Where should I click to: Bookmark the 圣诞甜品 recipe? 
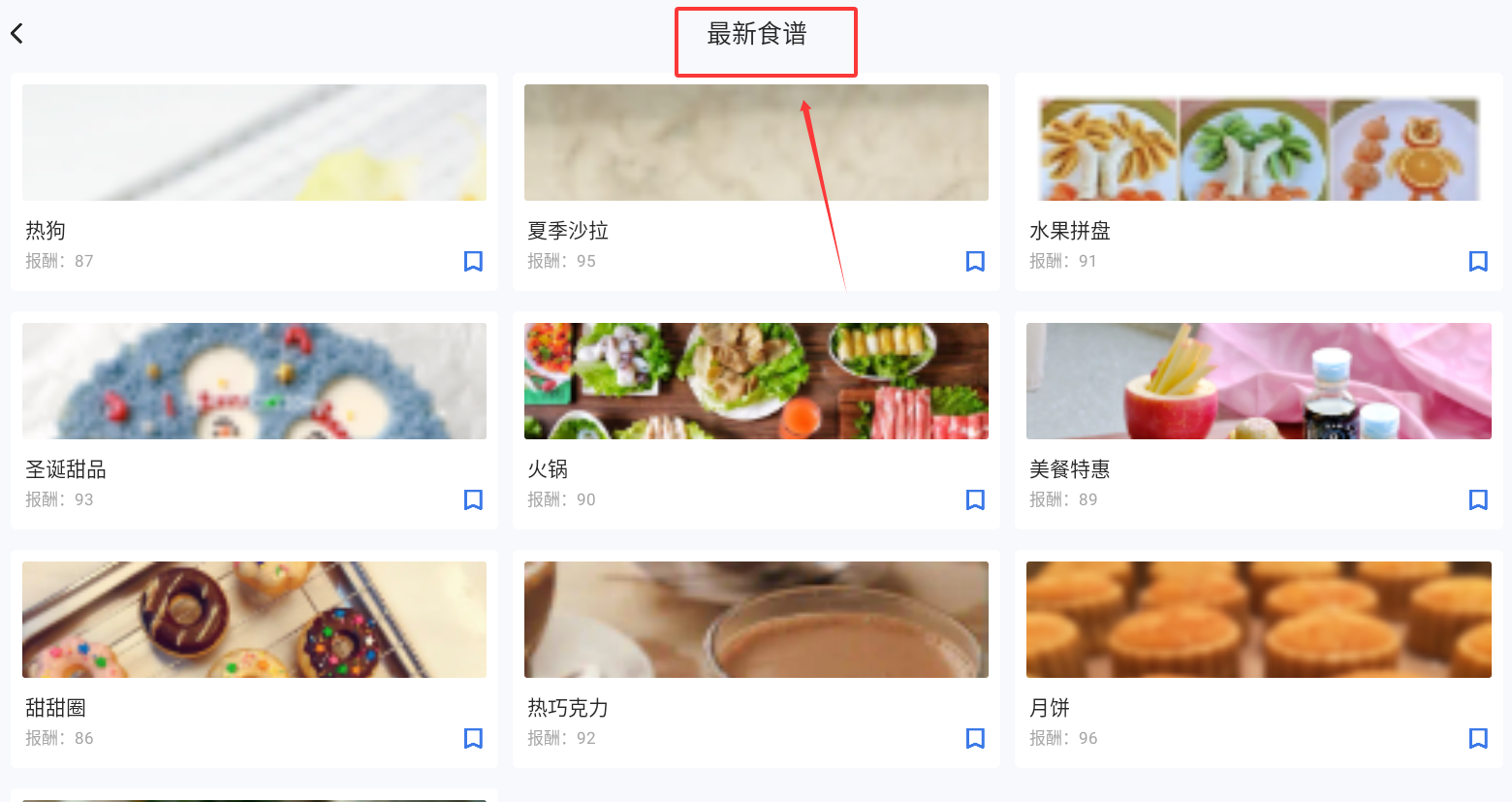click(473, 499)
